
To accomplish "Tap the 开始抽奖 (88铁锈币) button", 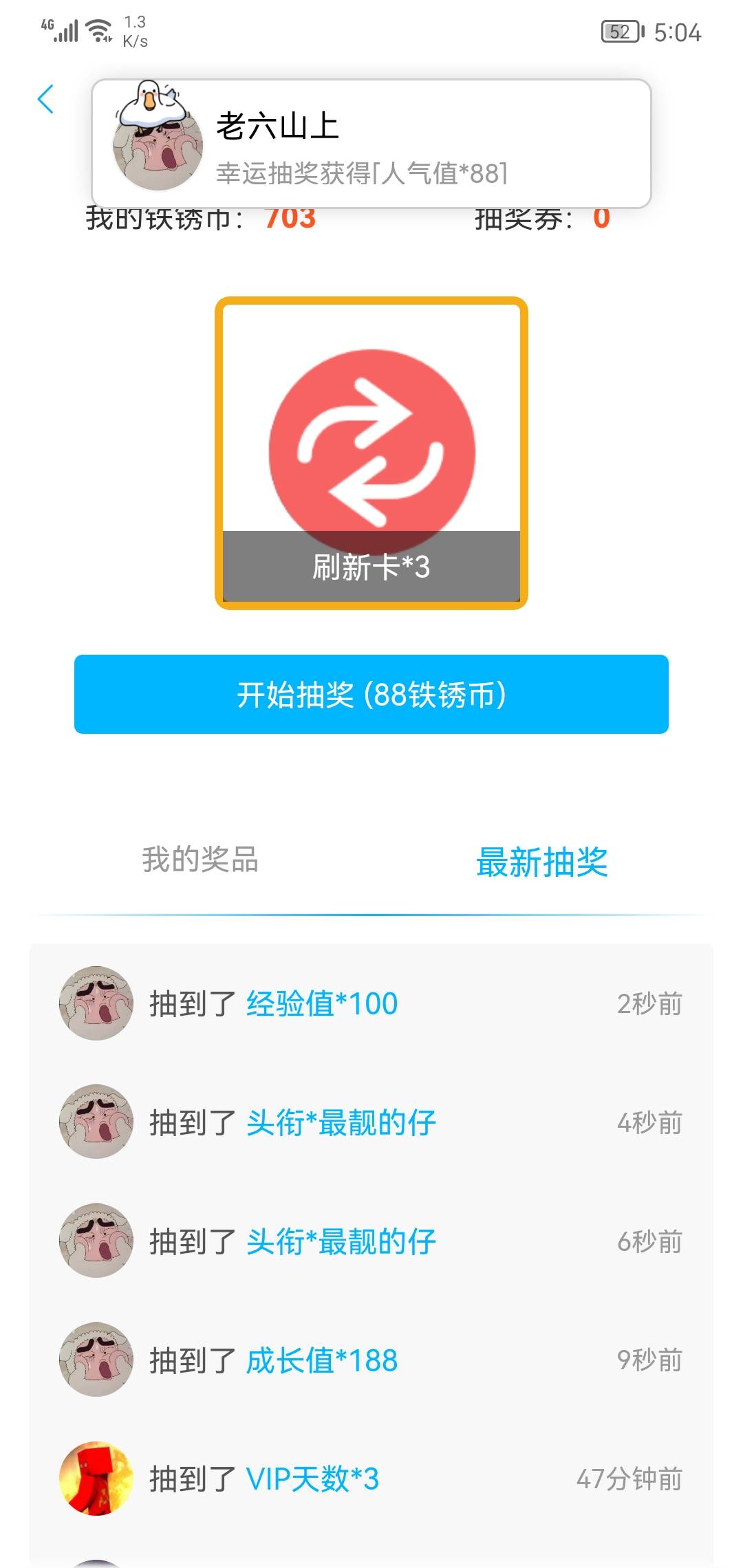I will [x=371, y=695].
